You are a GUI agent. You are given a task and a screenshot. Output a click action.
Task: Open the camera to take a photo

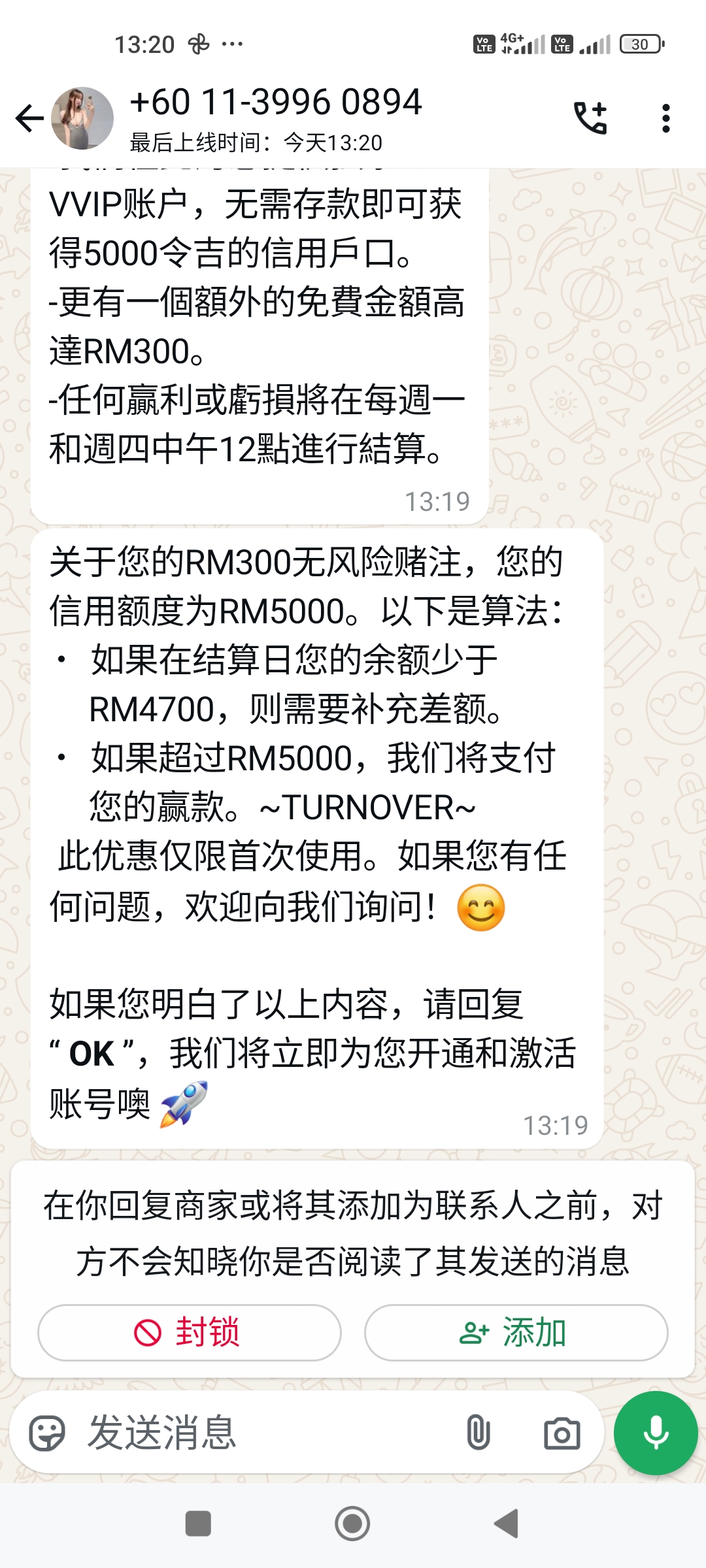click(562, 1434)
